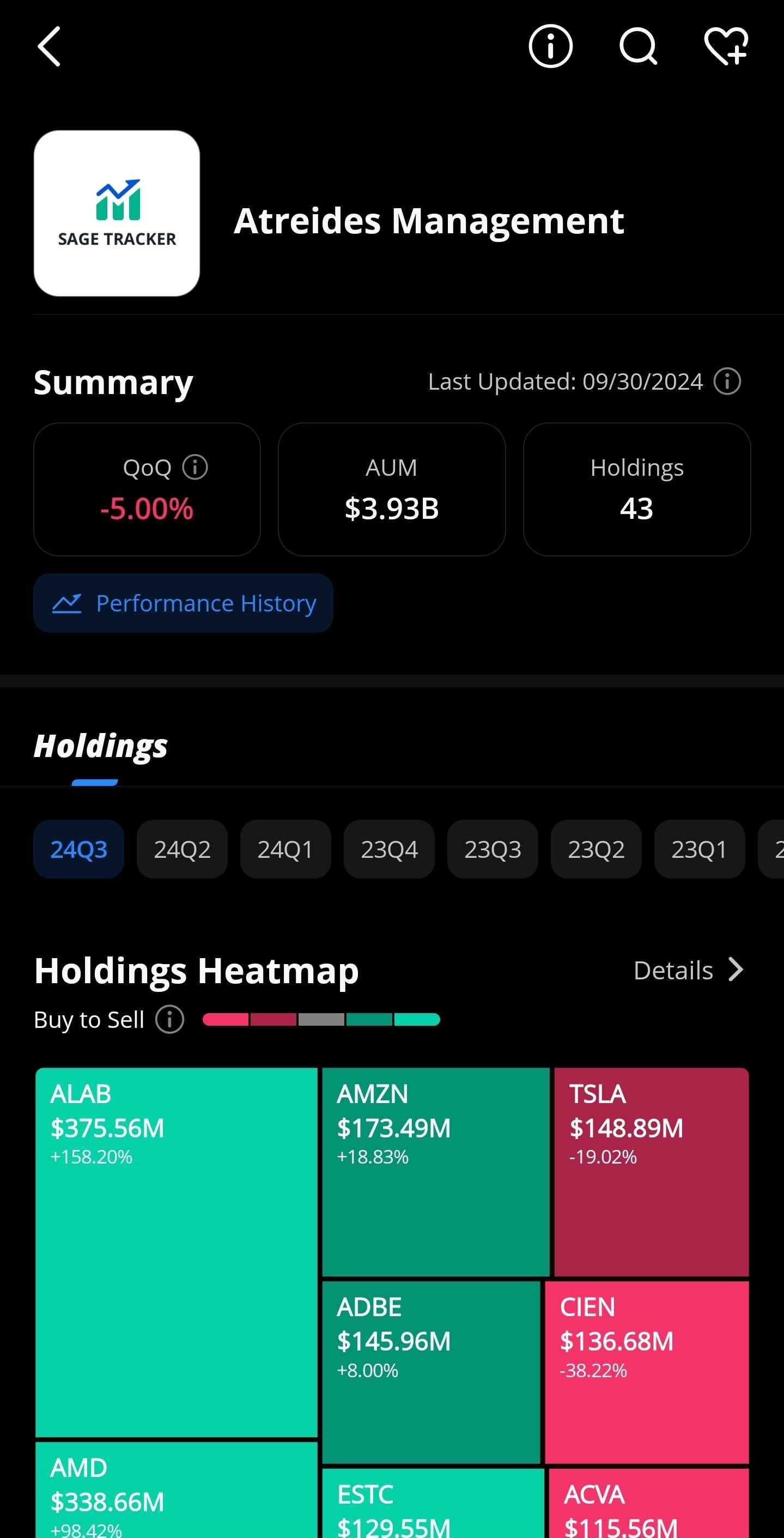The height and width of the screenshot is (1538, 784).
Task: Switch to the 24Q1 quarter
Action: (x=285, y=849)
